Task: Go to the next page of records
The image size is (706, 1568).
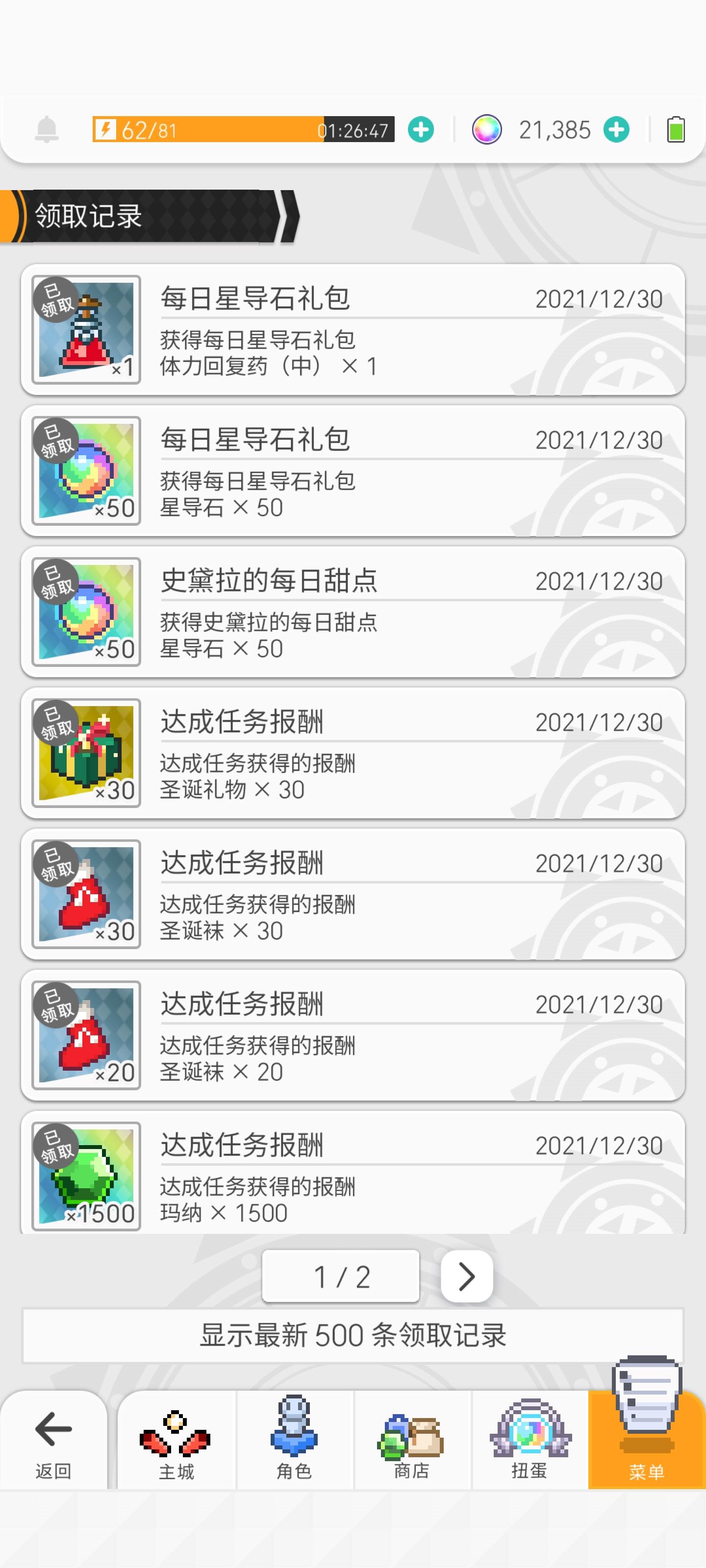Action: pyautogui.click(x=467, y=1276)
